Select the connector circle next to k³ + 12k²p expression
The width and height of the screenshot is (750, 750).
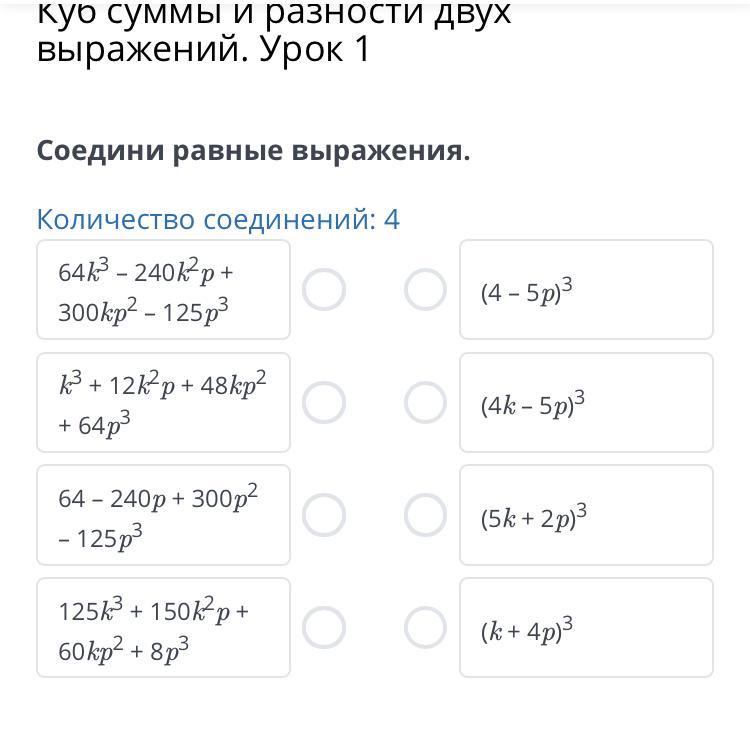click(x=324, y=402)
